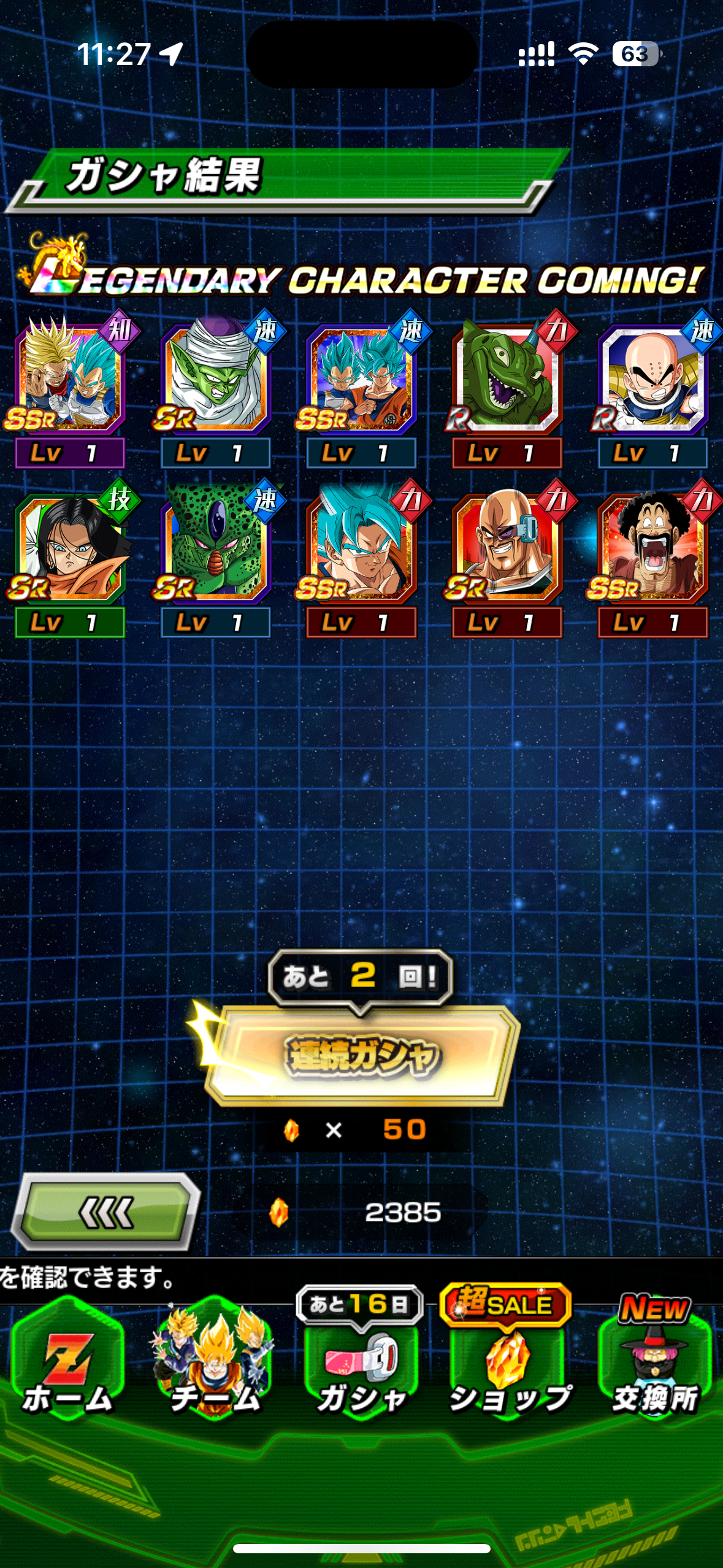View SSR Trunks and Vegeta card
Viewport: 723px width, 1568px height.
click(71, 389)
